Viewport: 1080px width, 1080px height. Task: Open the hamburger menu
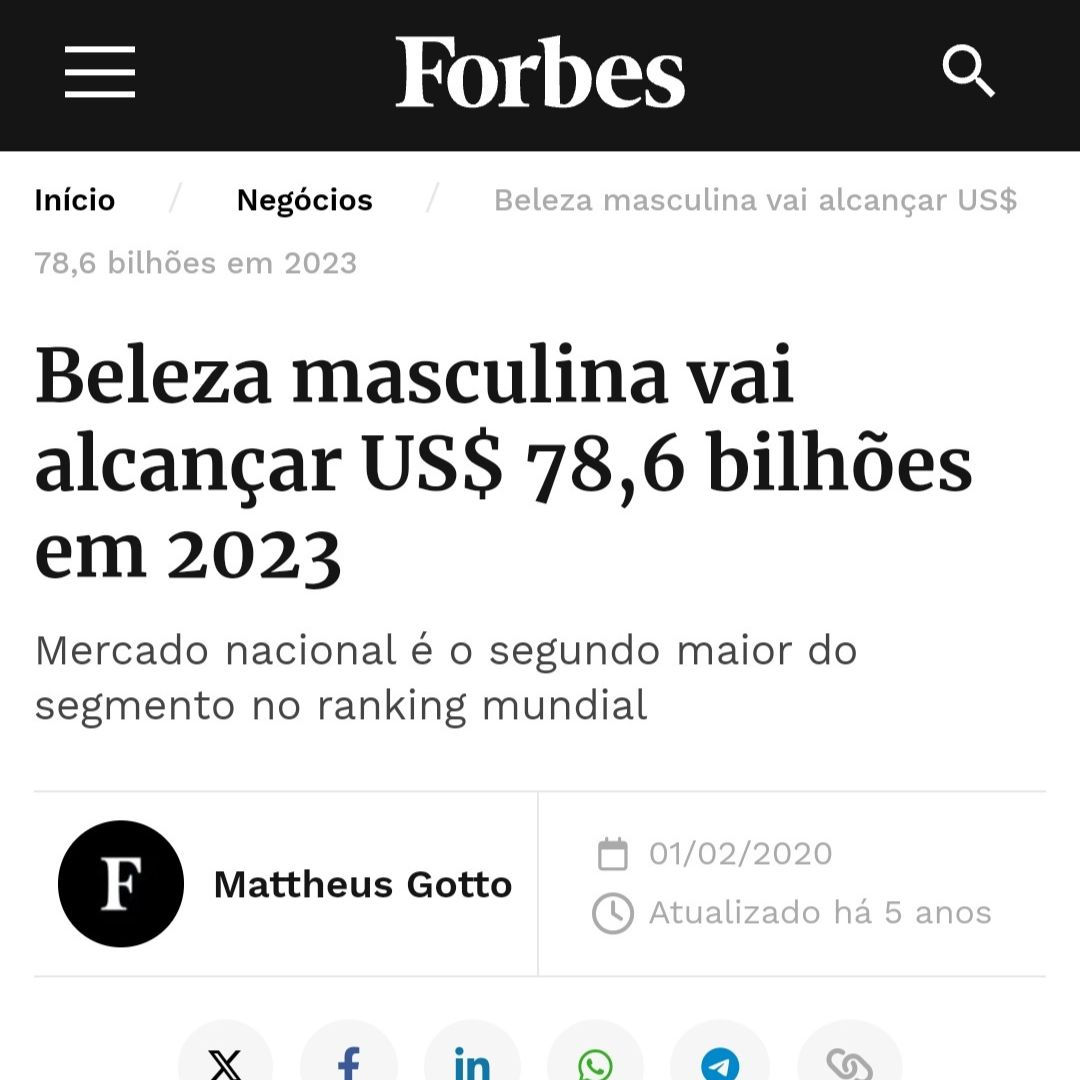(x=100, y=73)
